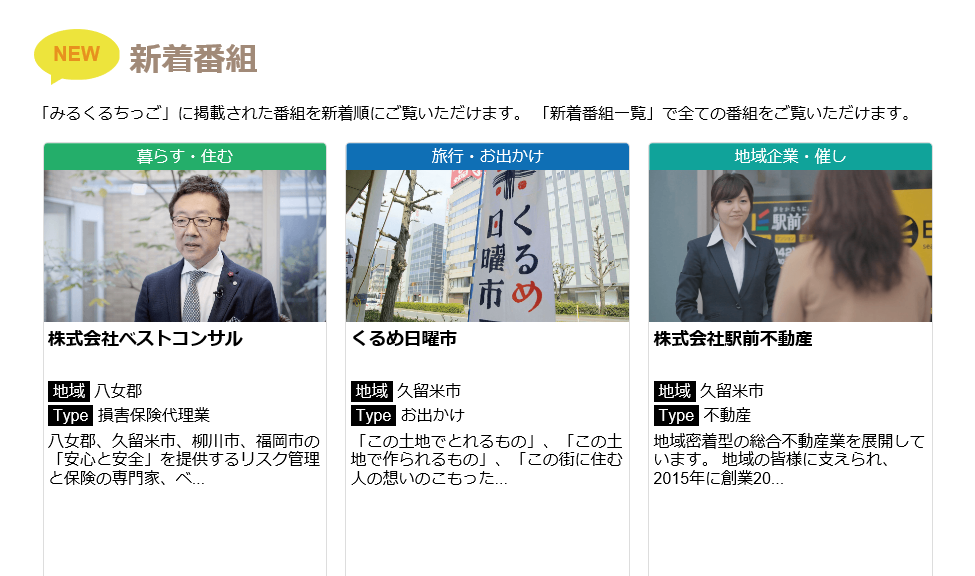The height and width of the screenshot is (576, 975).
Task: Select the 旅行・お出かけ category label
Action: point(487,156)
